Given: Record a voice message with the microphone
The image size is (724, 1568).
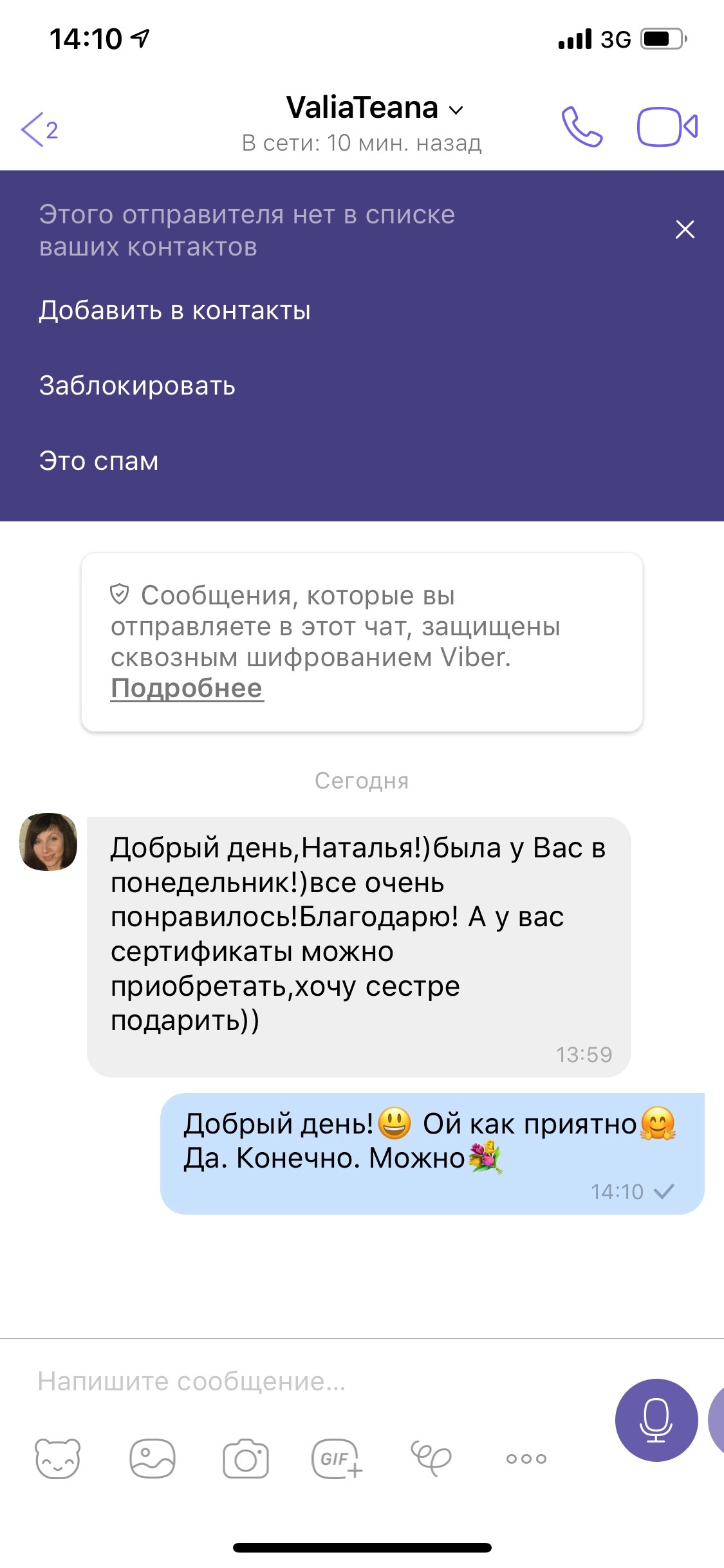Looking at the screenshot, I should pos(656,1419).
